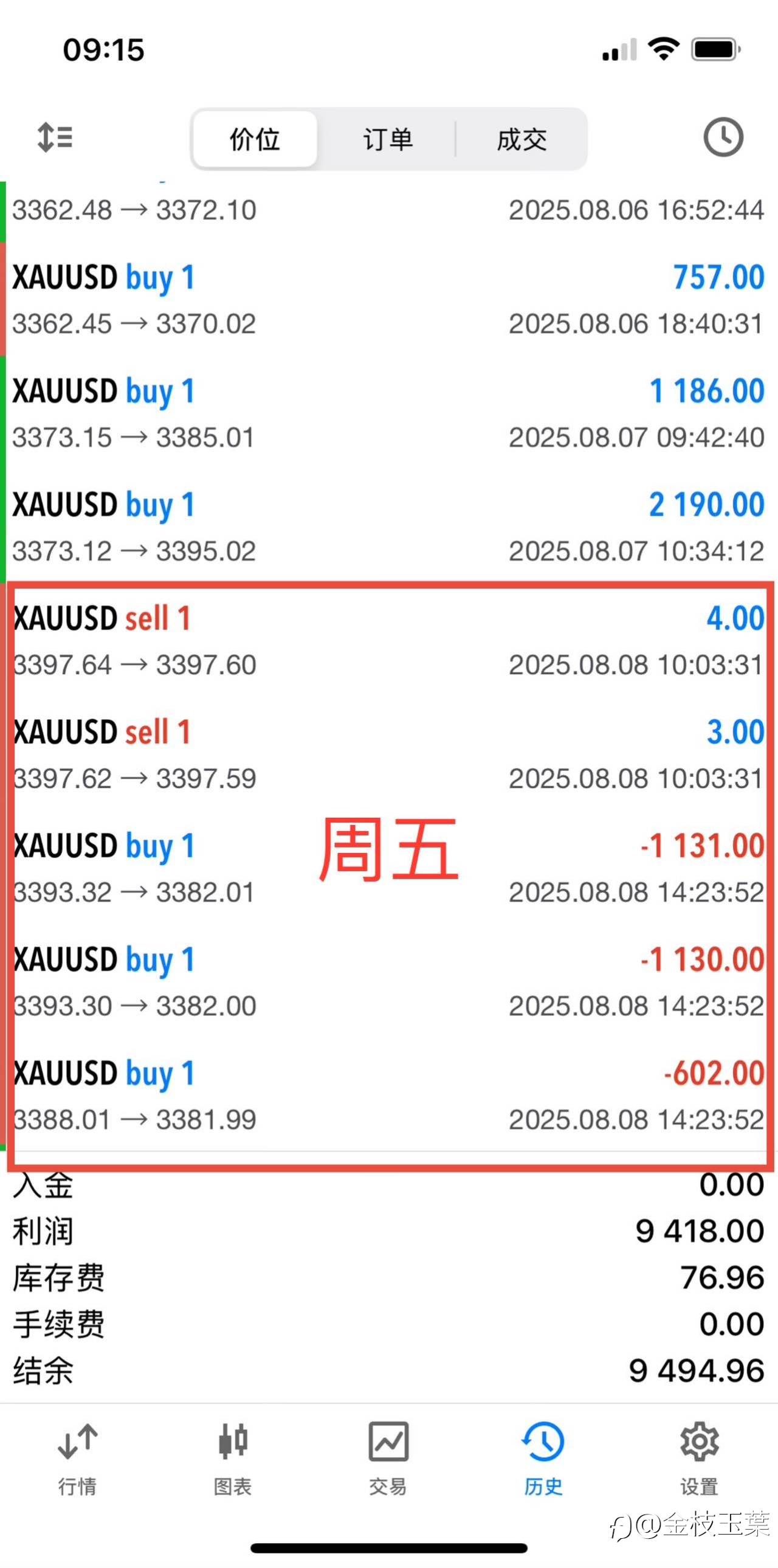Expand the XAUUSD buy trade losing 602.00
Image resolution: width=778 pixels, height=1568 pixels.
pos(388,1096)
